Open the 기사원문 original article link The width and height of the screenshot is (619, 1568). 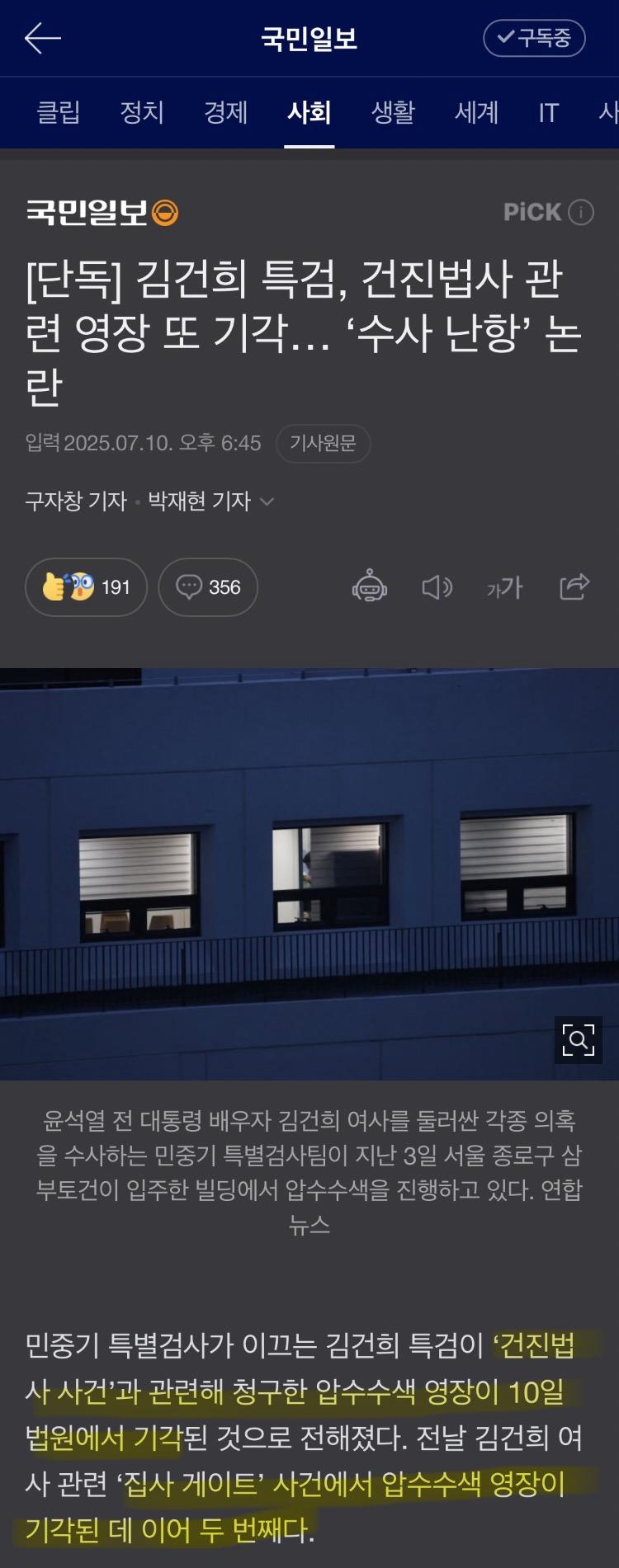coord(323,443)
